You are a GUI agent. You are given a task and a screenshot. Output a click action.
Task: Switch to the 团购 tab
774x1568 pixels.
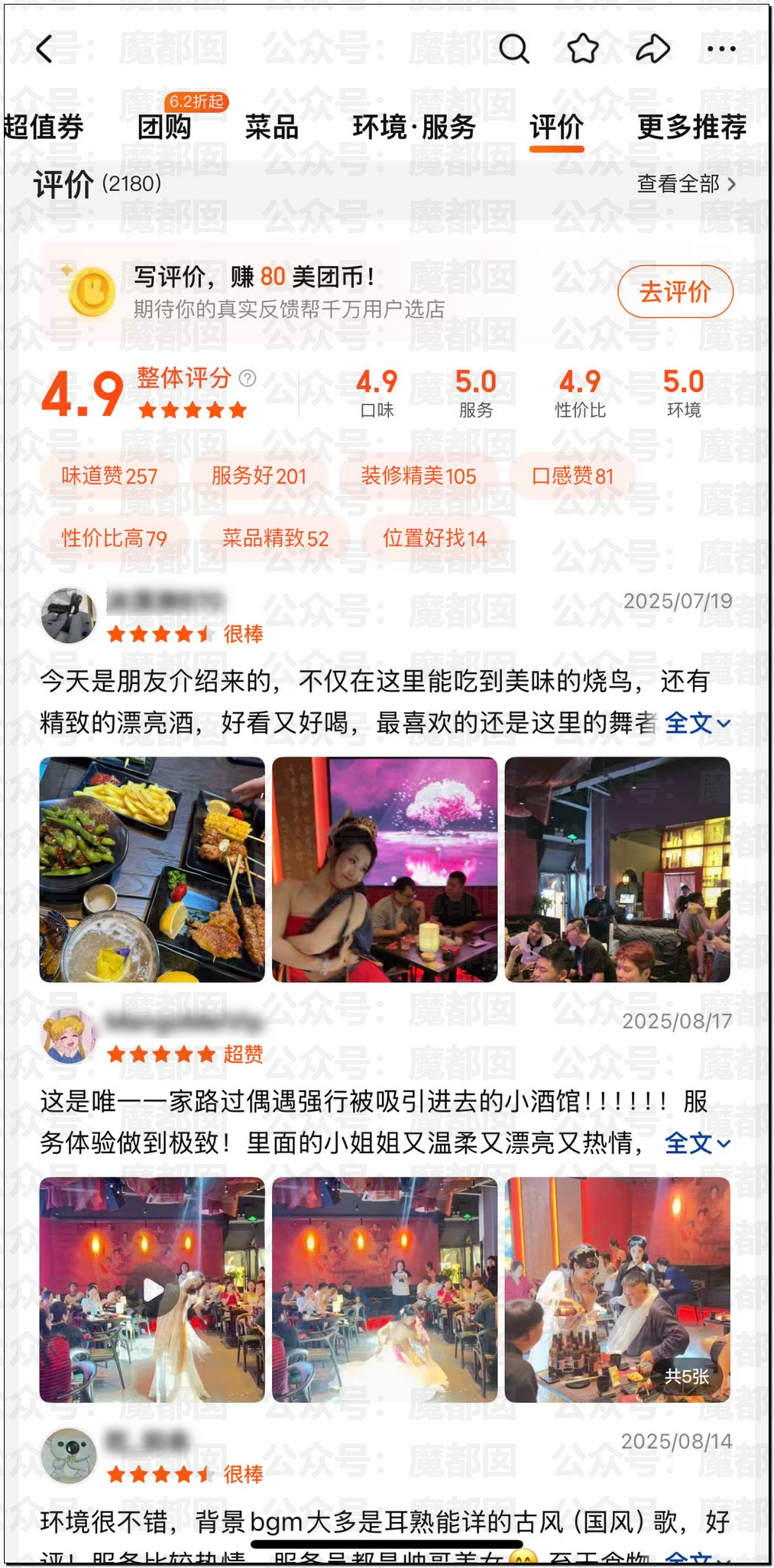tap(164, 127)
